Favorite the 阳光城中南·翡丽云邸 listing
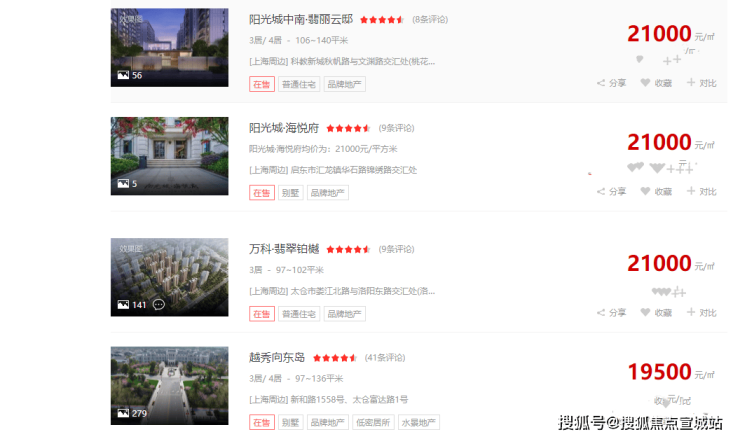Image resolution: width=740 pixels, height=439 pixels. point(656,83)
